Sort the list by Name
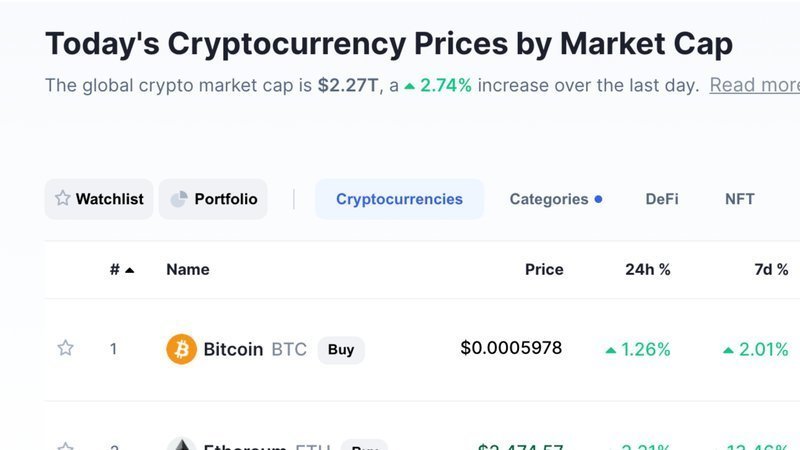 point(188,269)
